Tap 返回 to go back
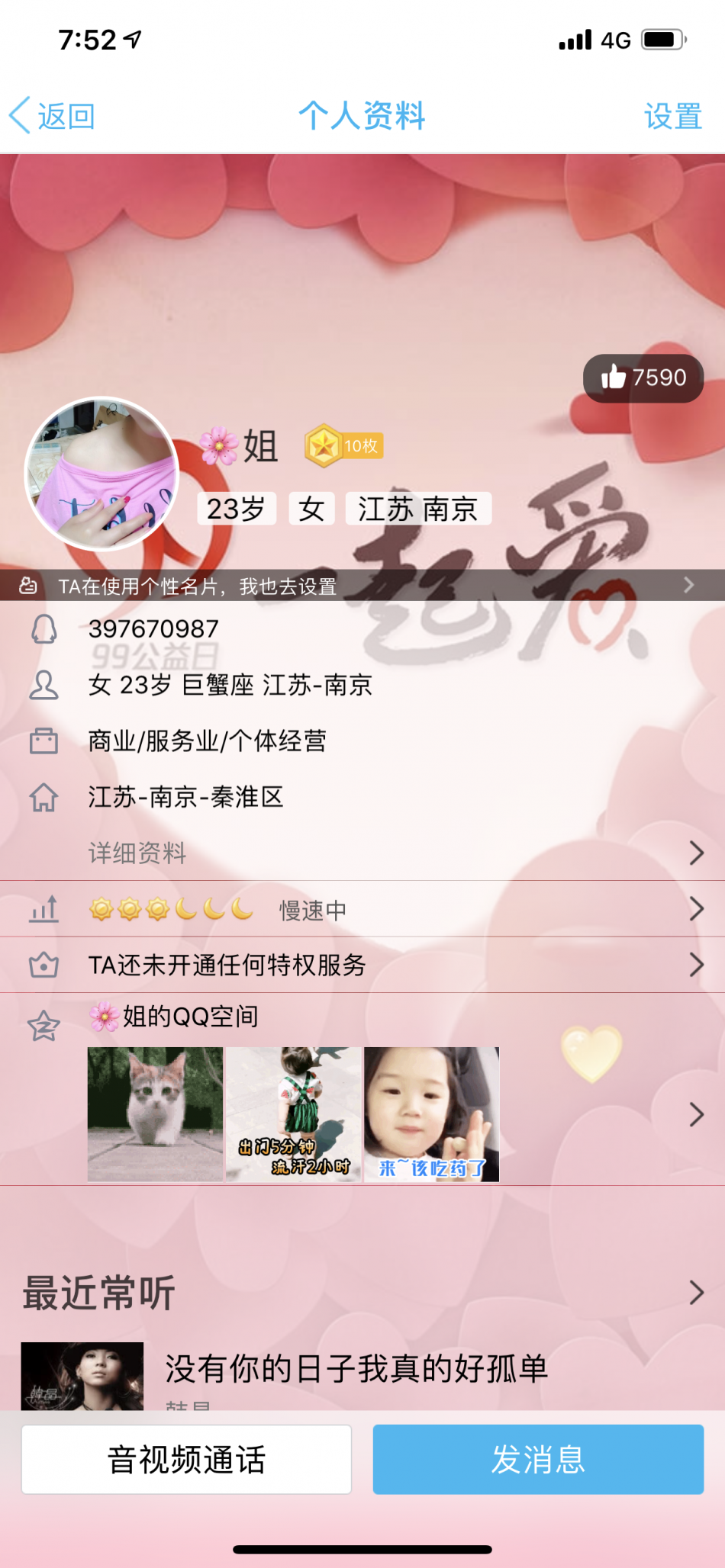The height and width of the screenshot is (1568, 725). pos(52,116)
